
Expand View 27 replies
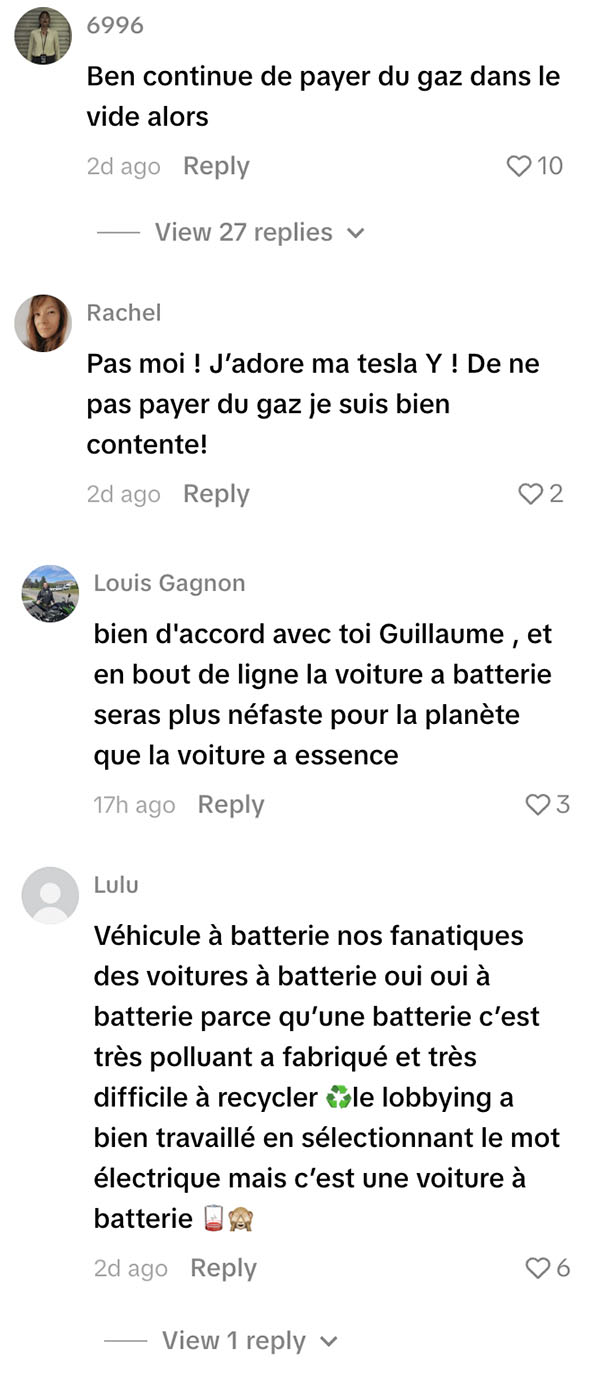click(x=260, y=232)
